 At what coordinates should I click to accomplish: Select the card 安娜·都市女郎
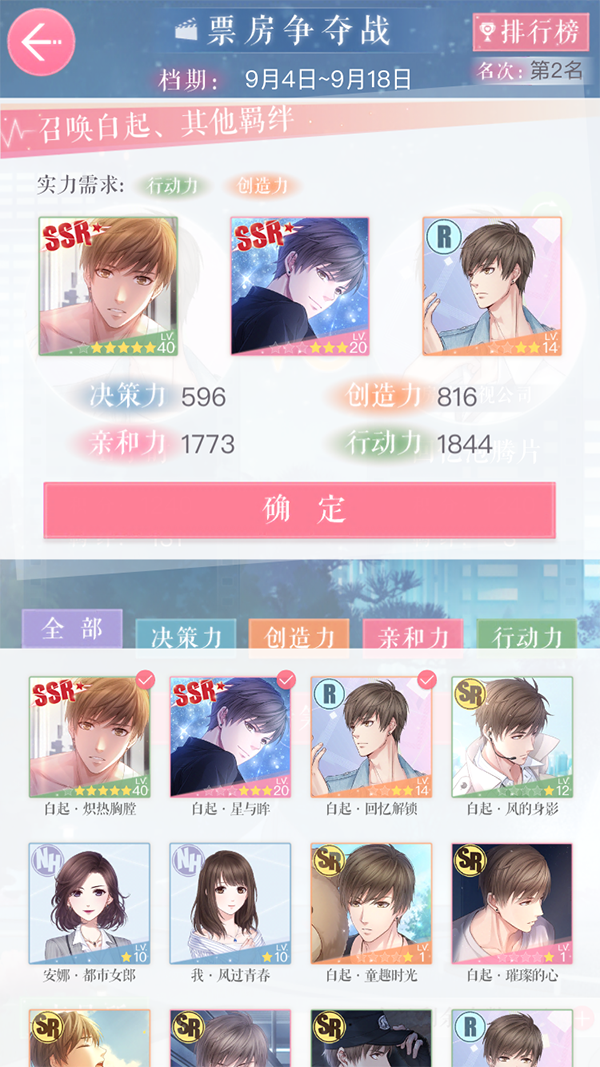(x=90, y=903)
